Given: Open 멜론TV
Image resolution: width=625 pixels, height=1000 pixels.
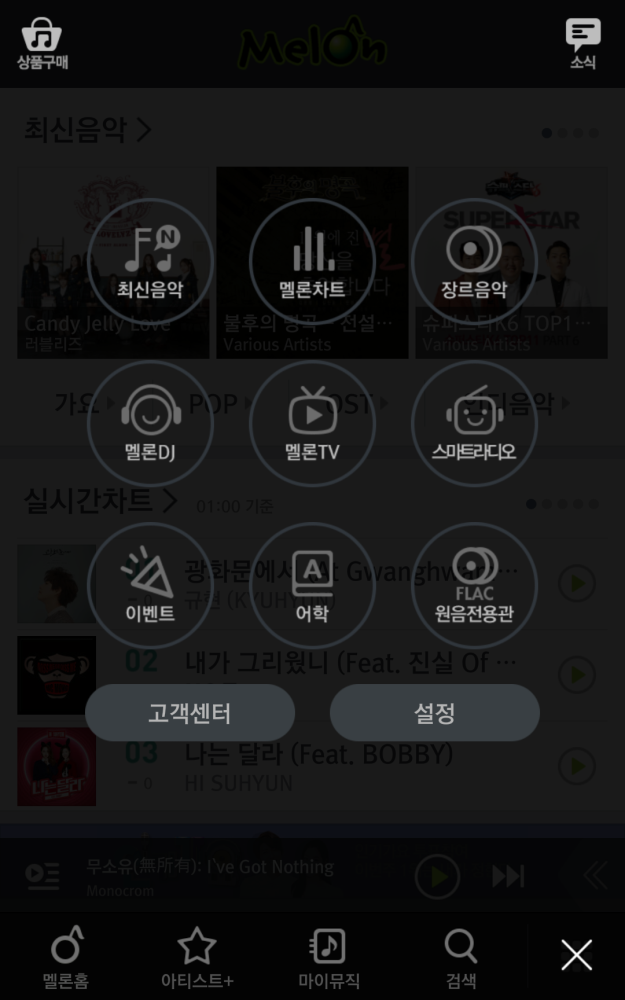Looking at the screenshot, I should [312, 423].
